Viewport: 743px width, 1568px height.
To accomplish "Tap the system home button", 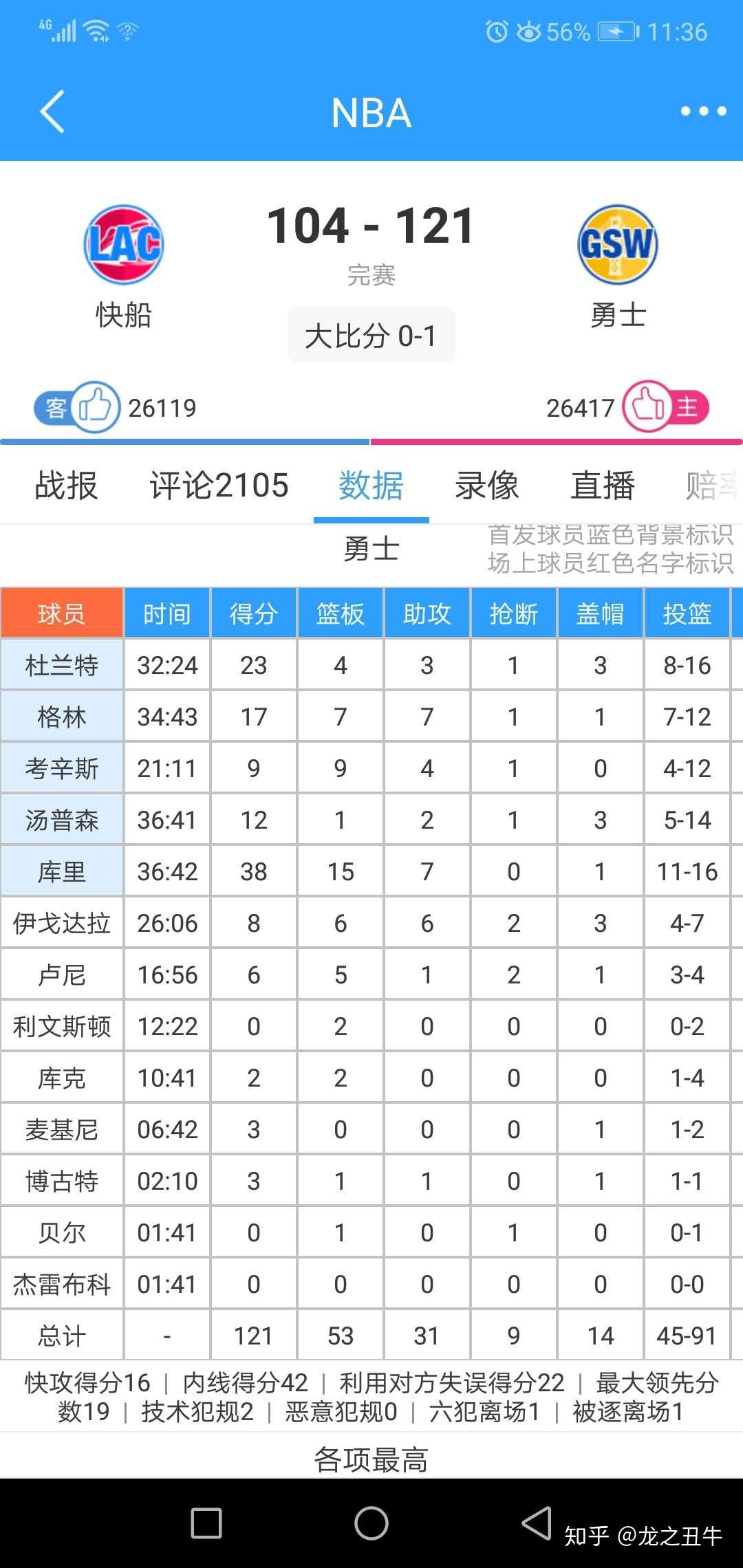I will pos(371,1523).
